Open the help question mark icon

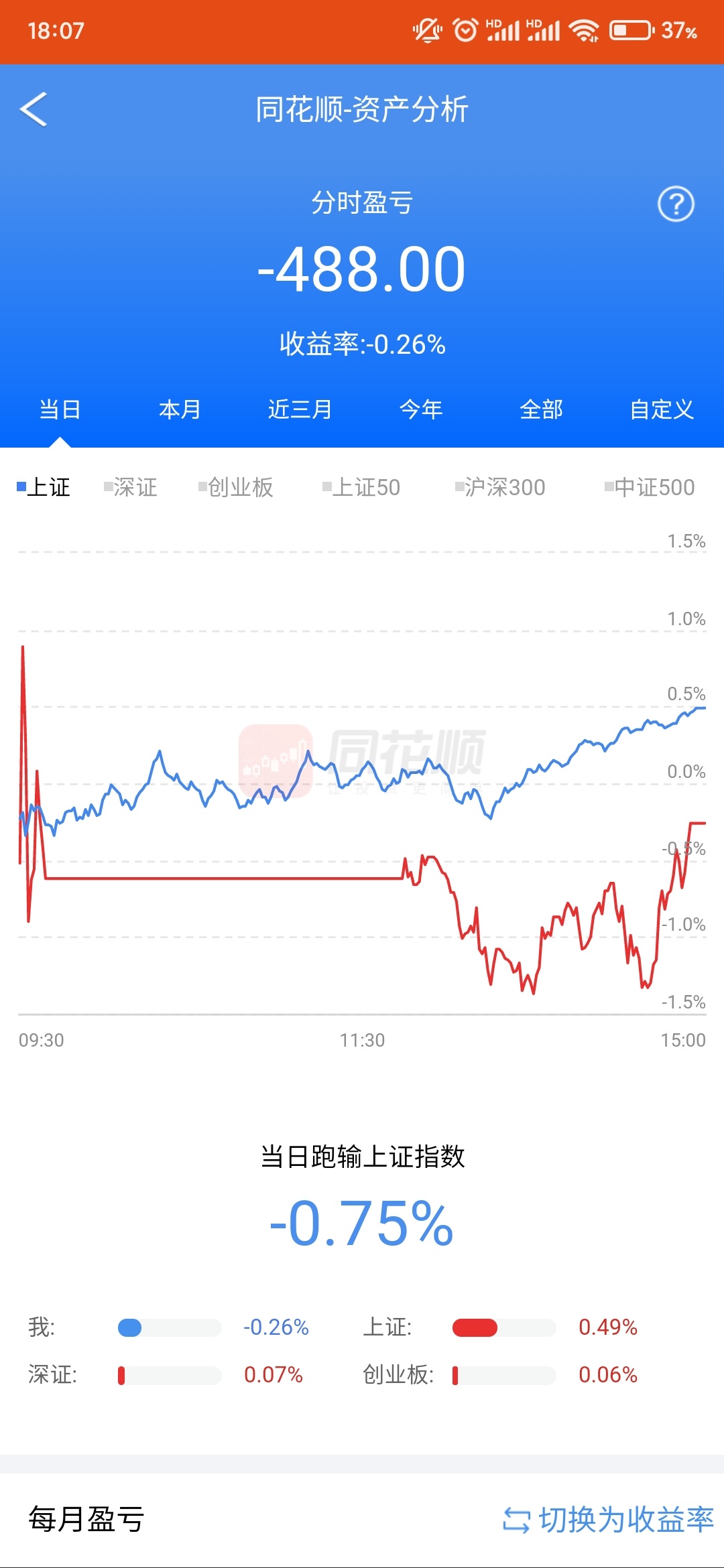point(676,204)
